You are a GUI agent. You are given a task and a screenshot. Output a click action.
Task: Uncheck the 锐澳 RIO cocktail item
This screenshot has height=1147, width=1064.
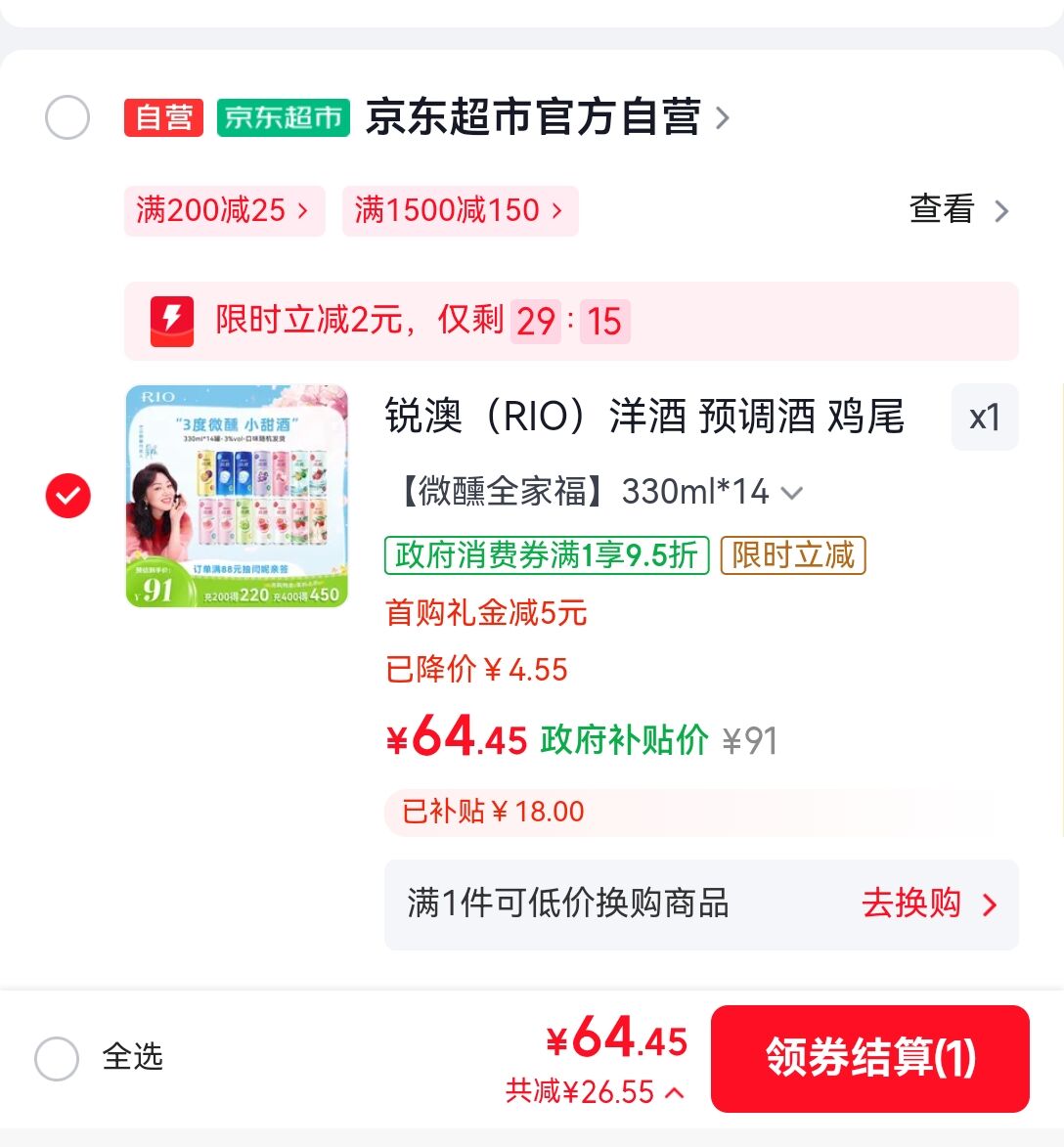point(67,496)
